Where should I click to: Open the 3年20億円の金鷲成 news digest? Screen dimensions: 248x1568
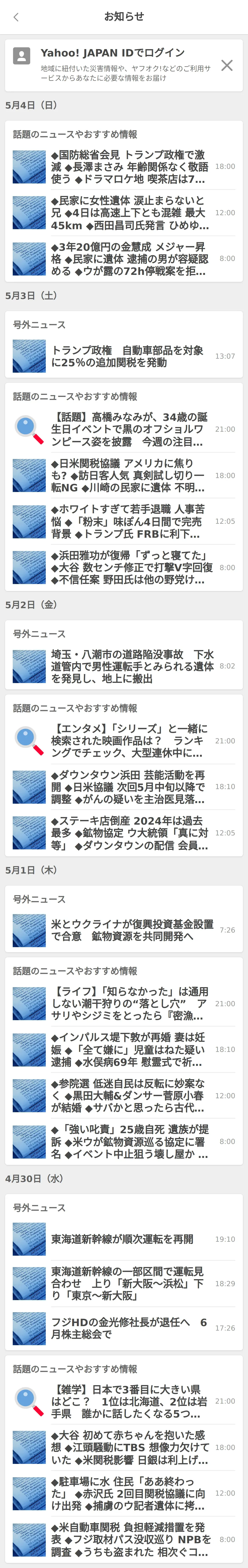130,259
